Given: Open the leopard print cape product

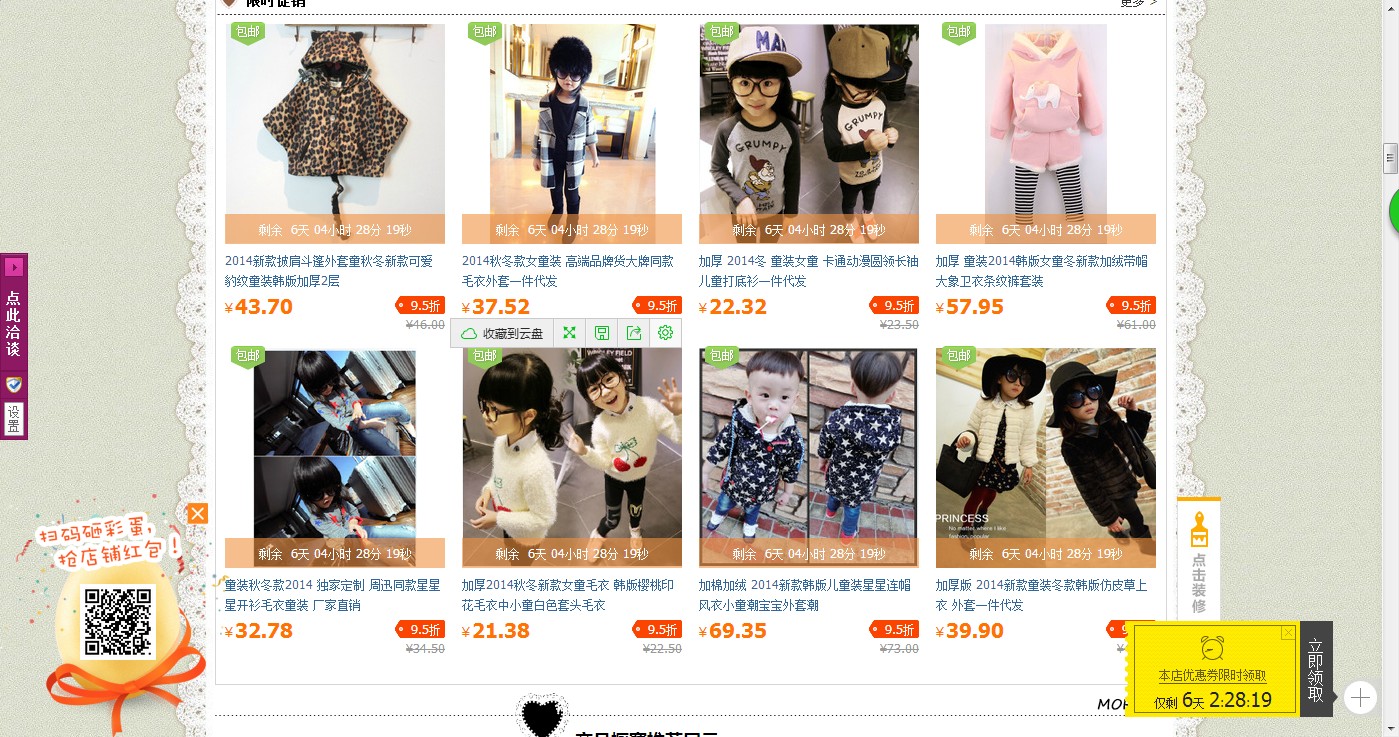Looking at the screenshot, I should [334, 120].
